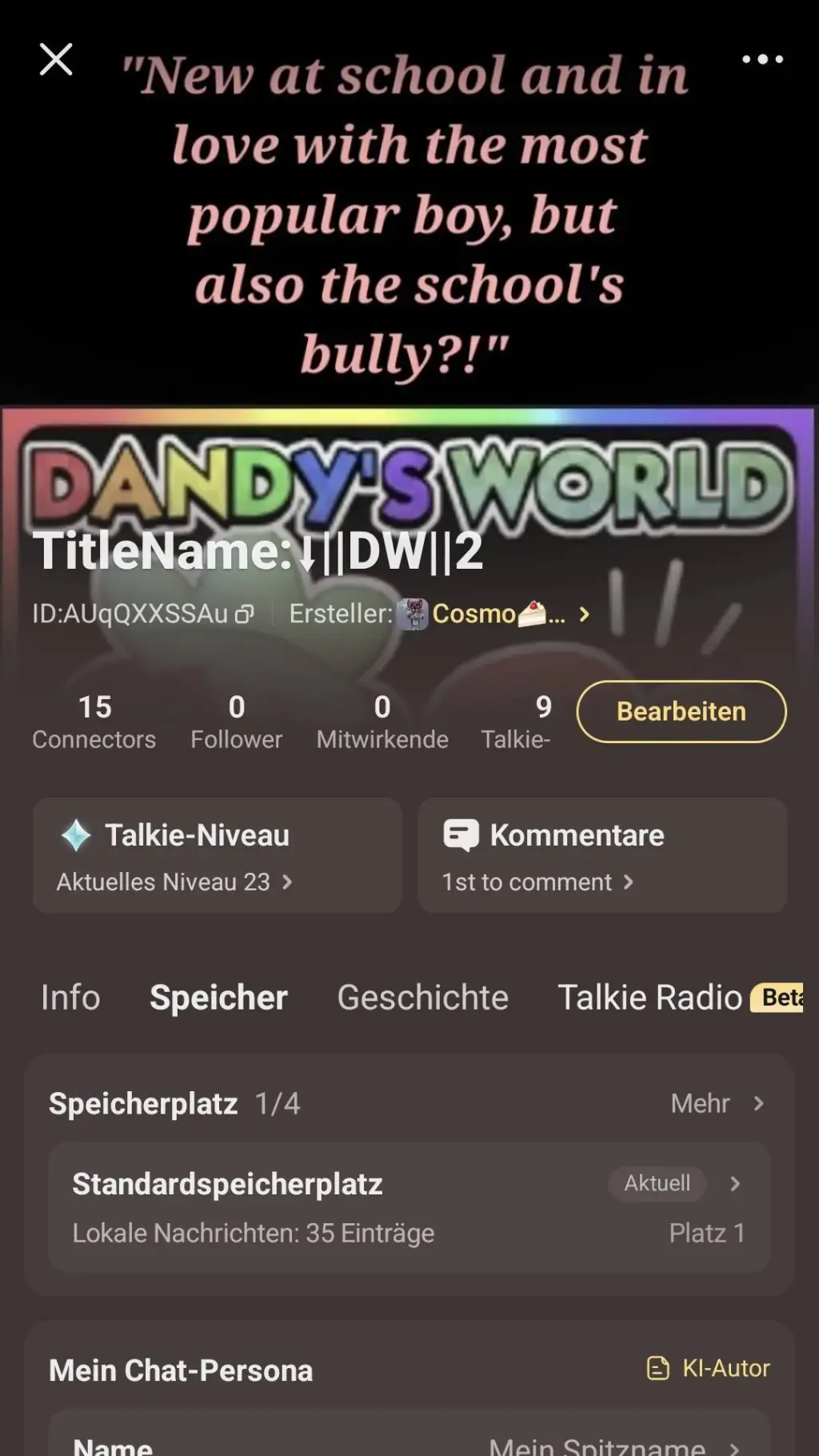The height and width of the screenshot is (1456, 819).
Task: Switch to the Geschichte tab
Action: tap(422, 998)
